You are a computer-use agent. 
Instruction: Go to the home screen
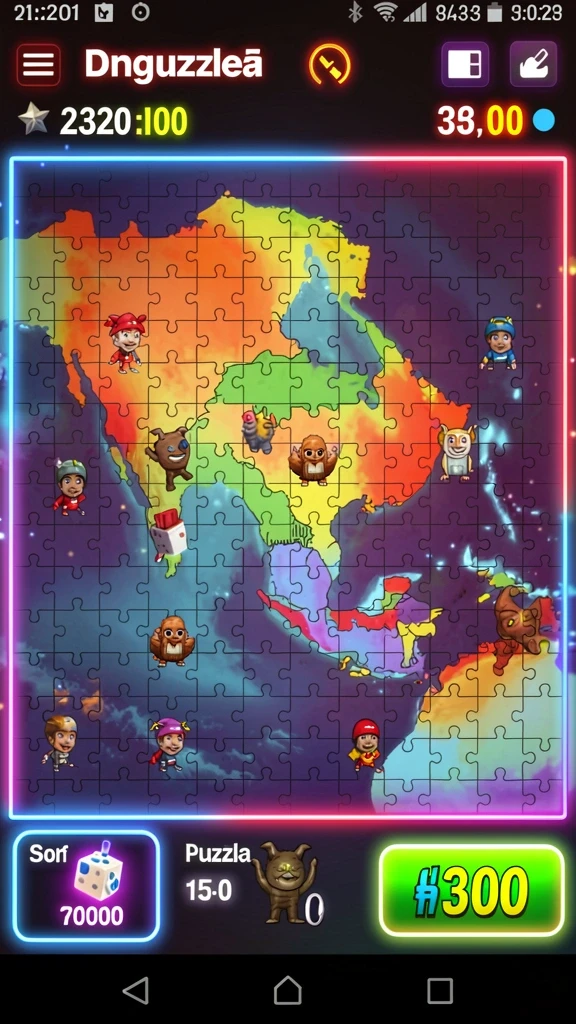click(287, 991)
